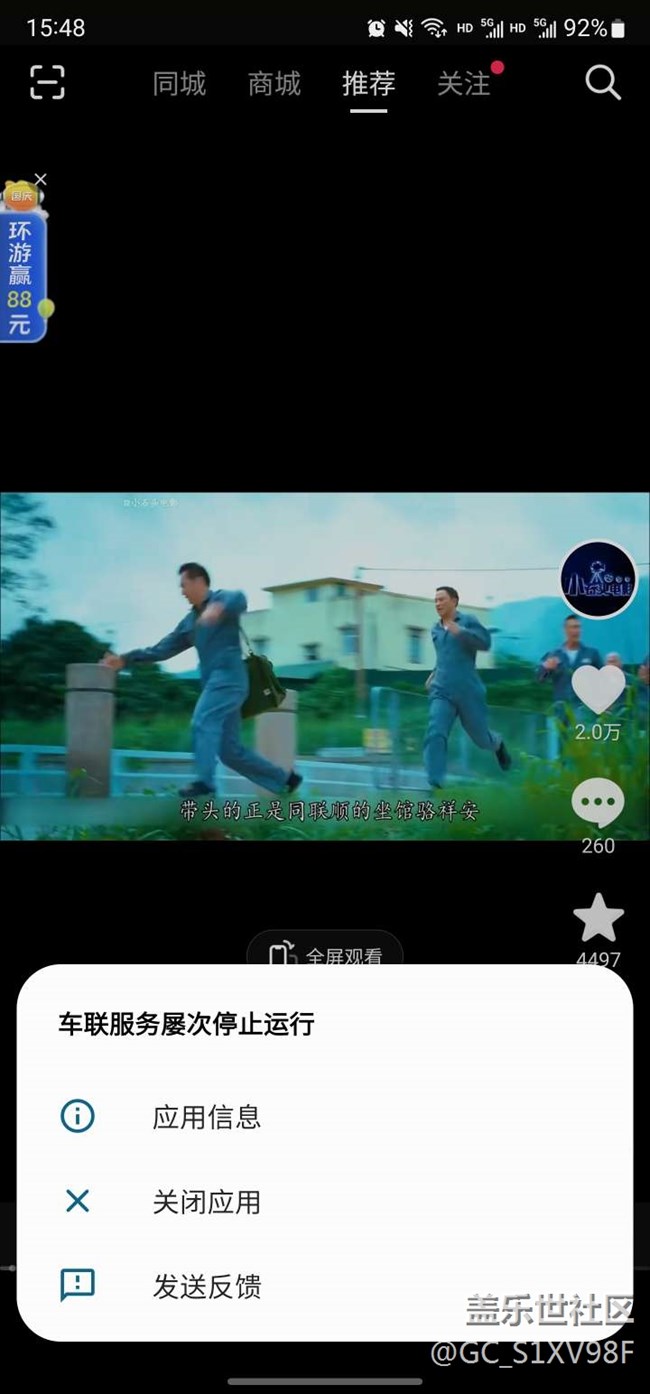Like the video with the heart icon
Image resolution: width=650 pixels, height=1394 pixels.
point(598,689)
